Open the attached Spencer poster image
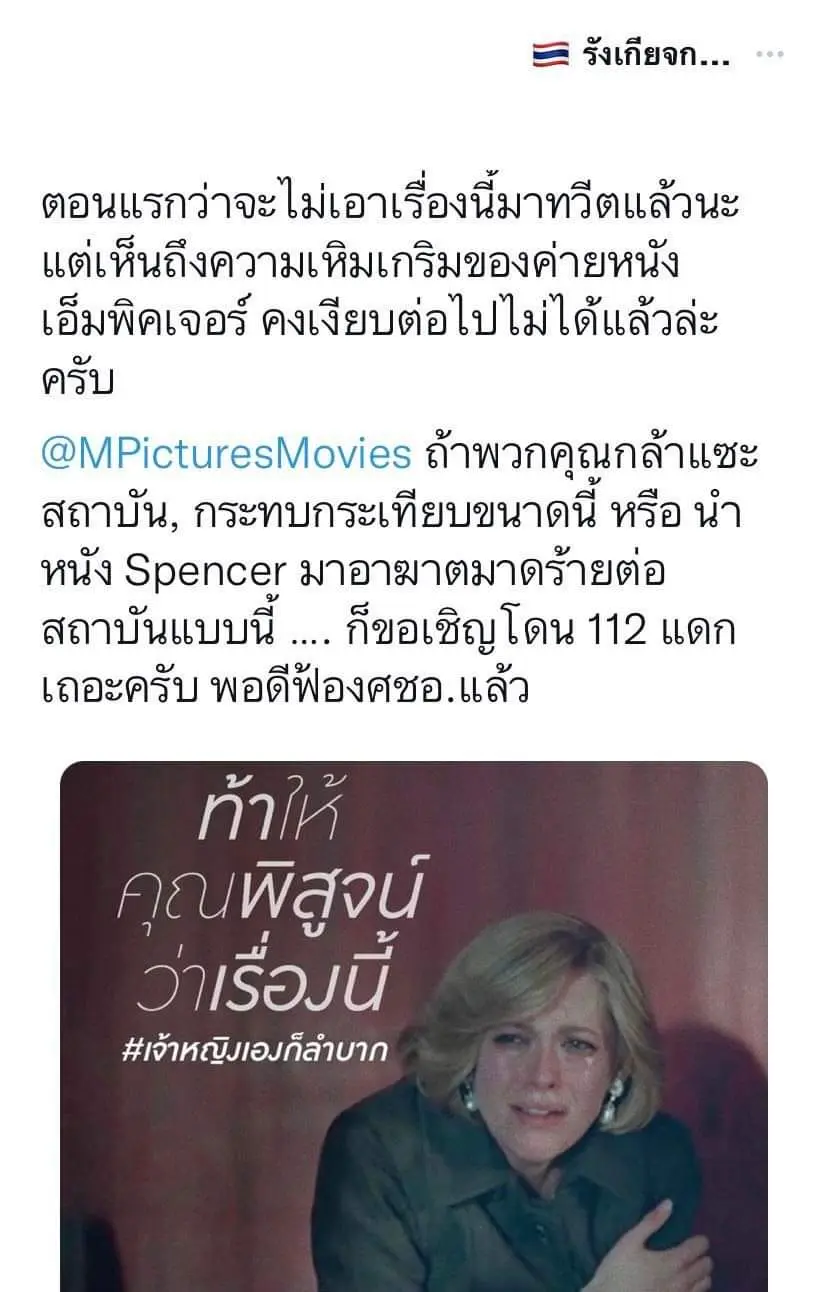Image resolution: width=827 pixels, height=1292 pixels. point(414,1025)
